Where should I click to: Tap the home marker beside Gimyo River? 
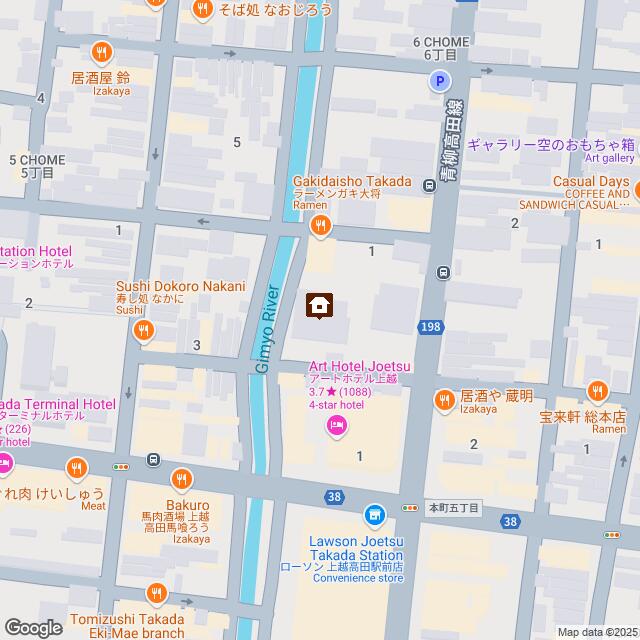click(319, 306)
